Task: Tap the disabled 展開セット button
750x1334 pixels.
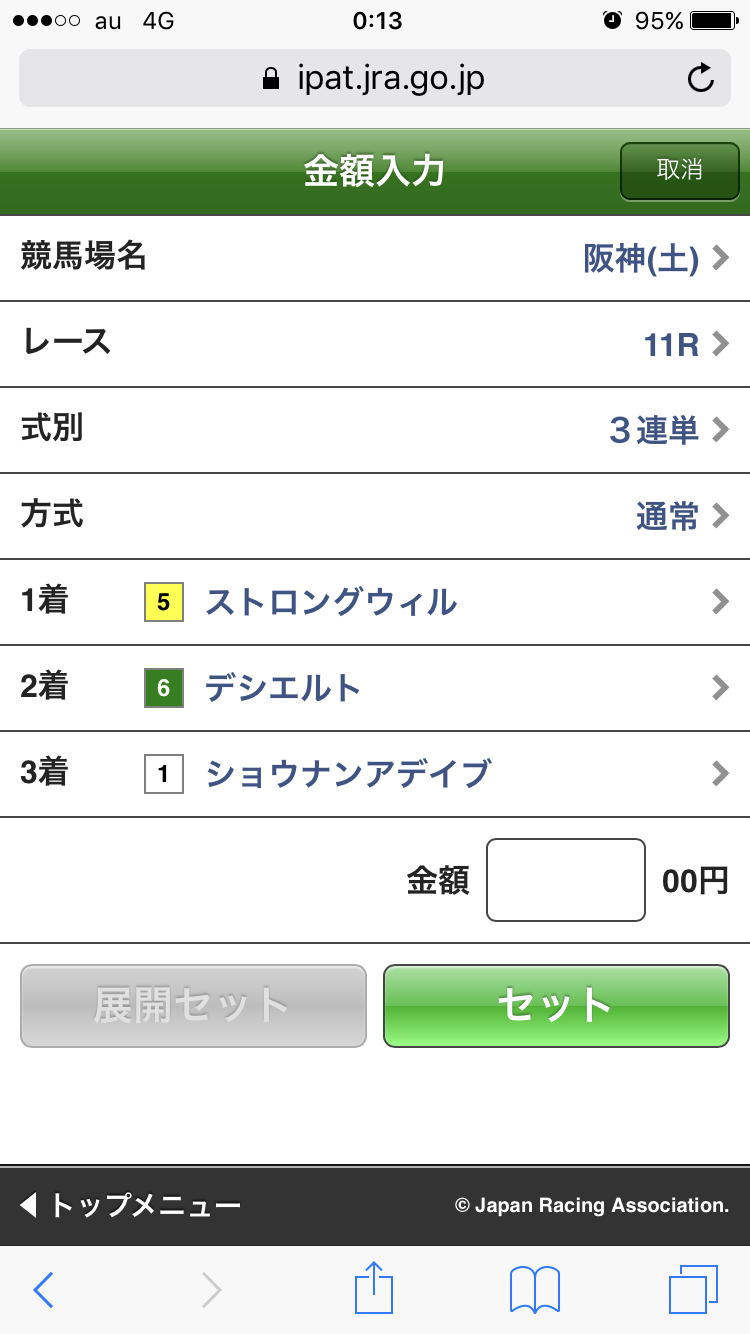Action: click(x=192, y=1007)
